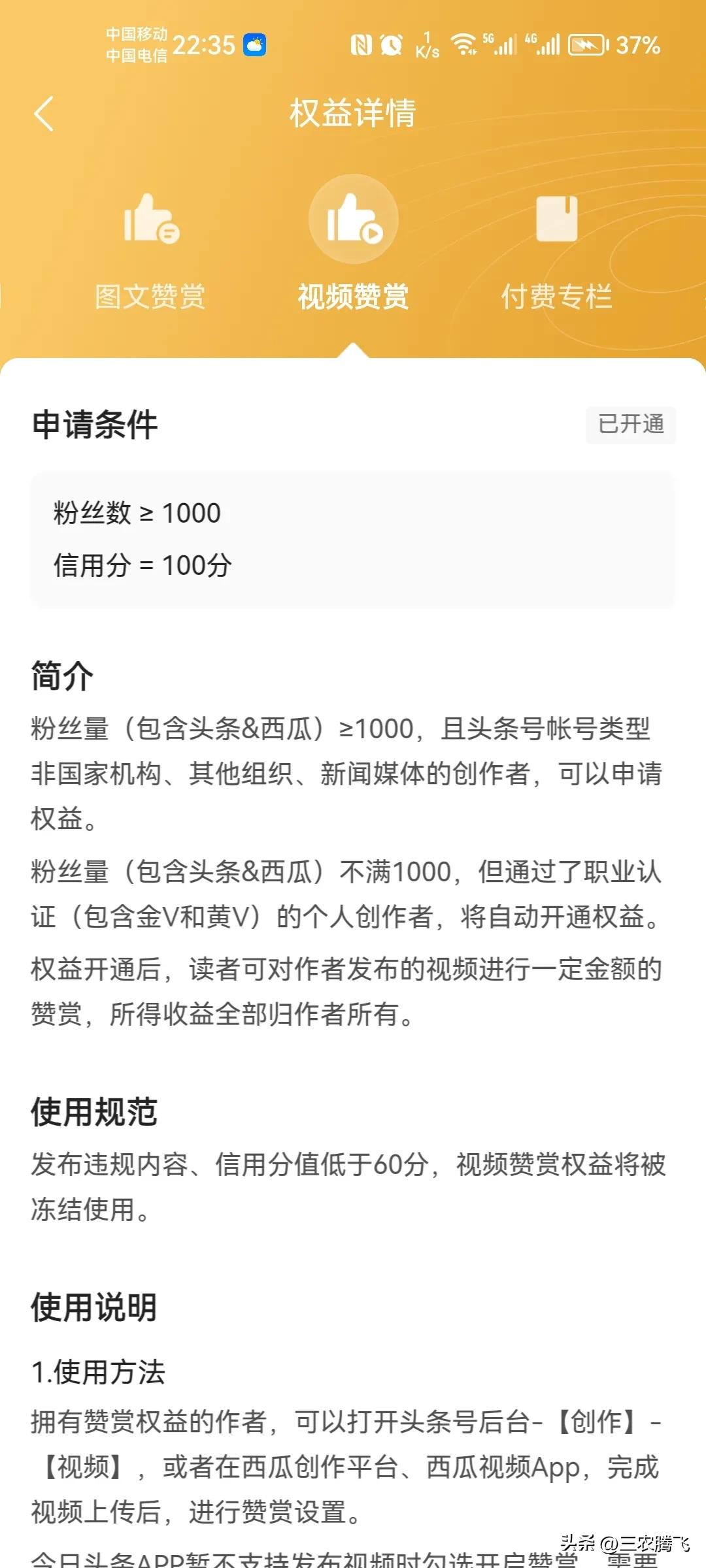Select the Wi-Fi icon in the status bar

coord(464,44)
